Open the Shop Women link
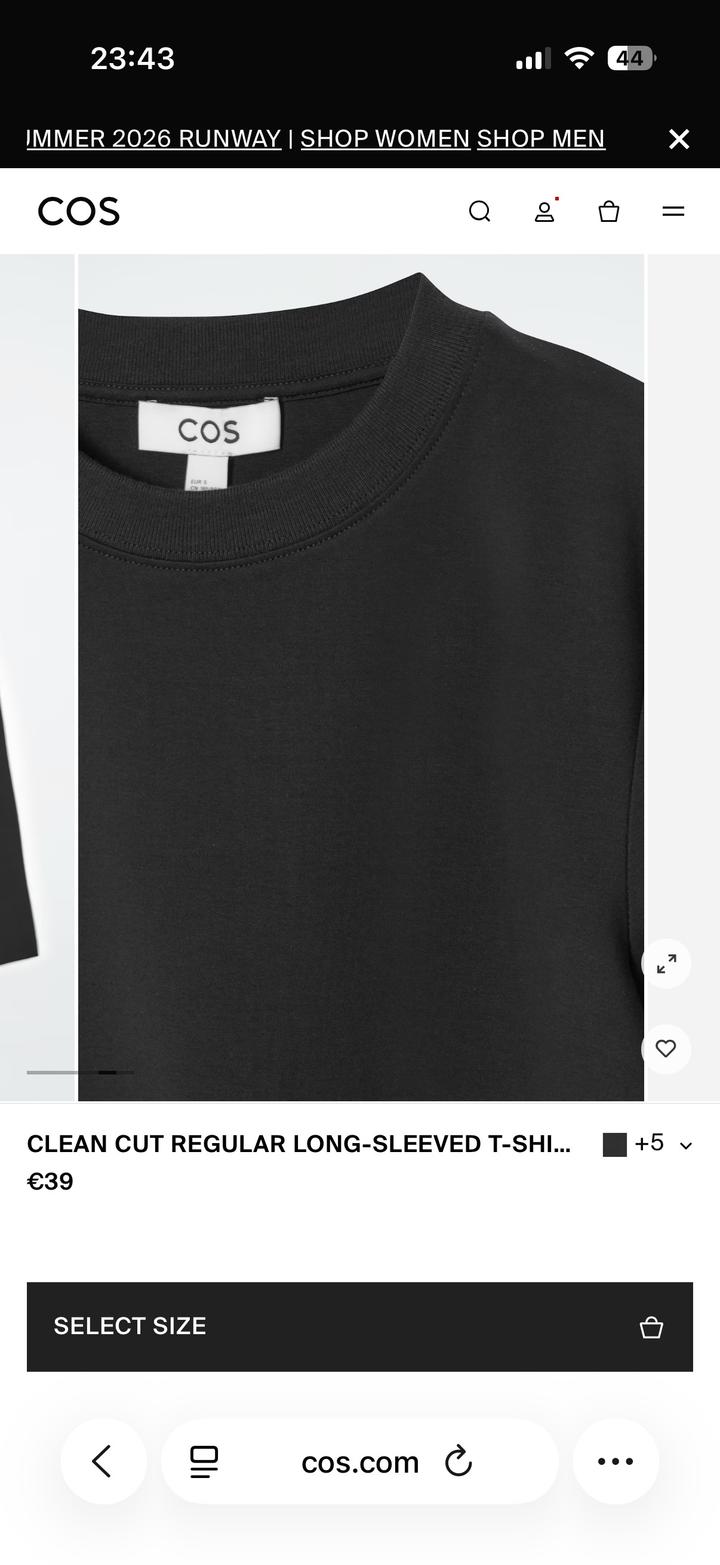Viewport: 720px width, 1565px height. 385,139
